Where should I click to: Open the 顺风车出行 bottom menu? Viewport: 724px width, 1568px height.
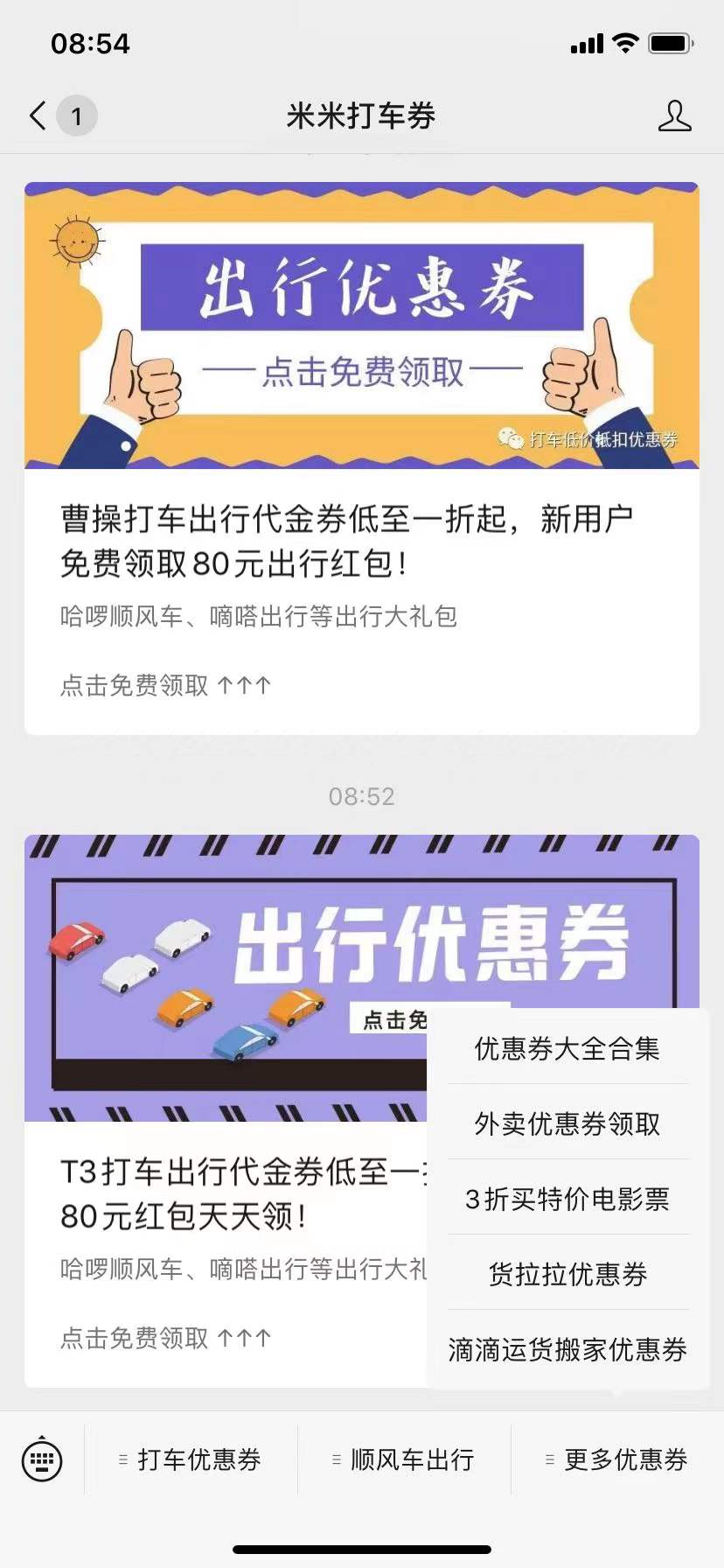click(404, 1459)
